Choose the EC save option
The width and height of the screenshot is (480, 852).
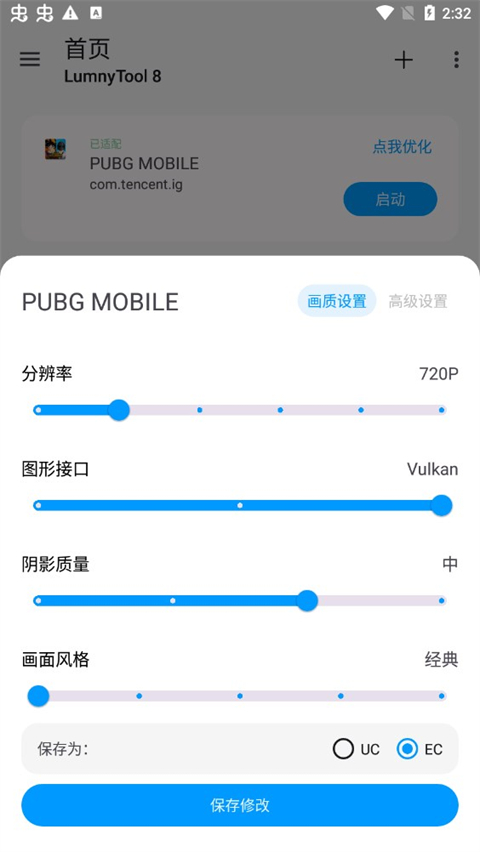pyautogui.click(x=420, y=749)
